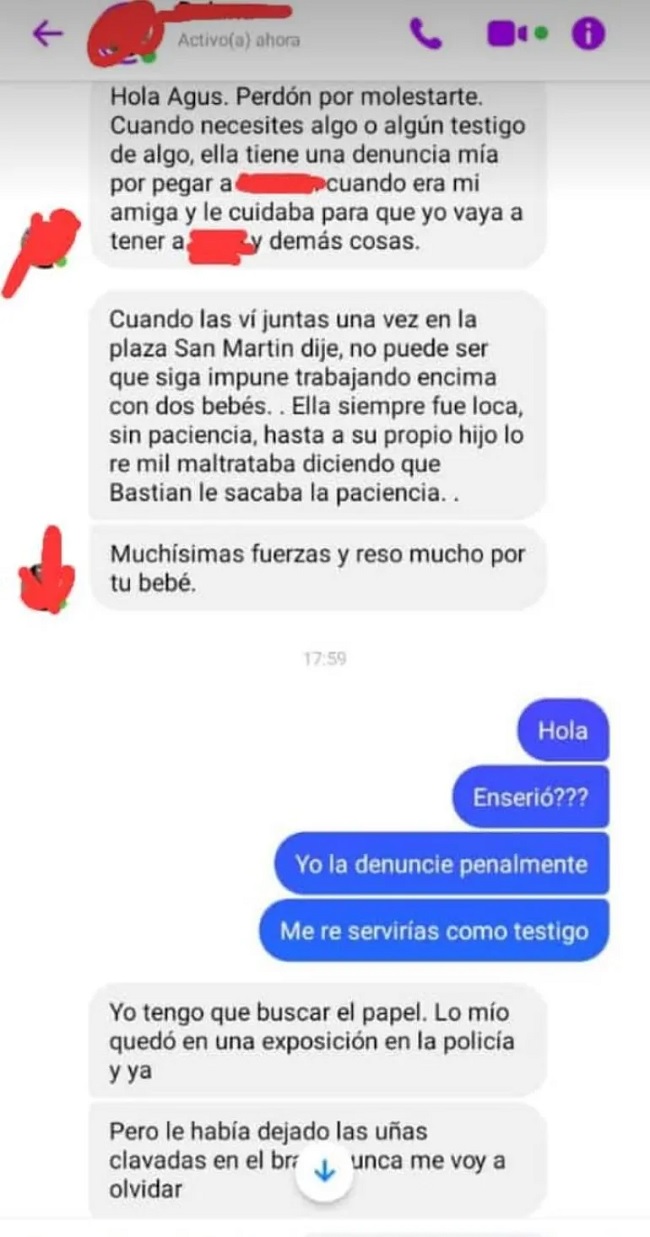Open the conversation info icon
Viewport: 650px width, 1237px height.
pos(588,34)
